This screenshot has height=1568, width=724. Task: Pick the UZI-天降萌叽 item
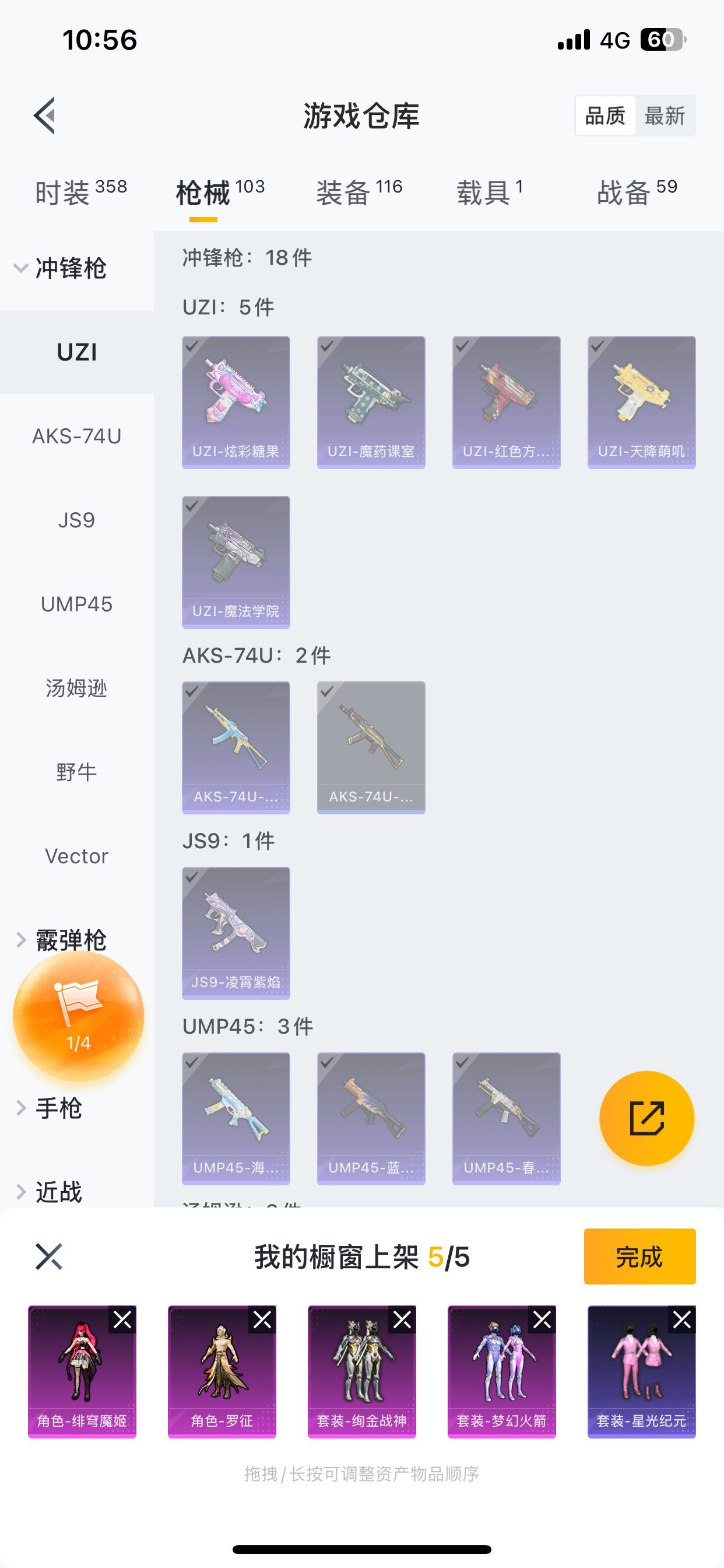[641, 402]
